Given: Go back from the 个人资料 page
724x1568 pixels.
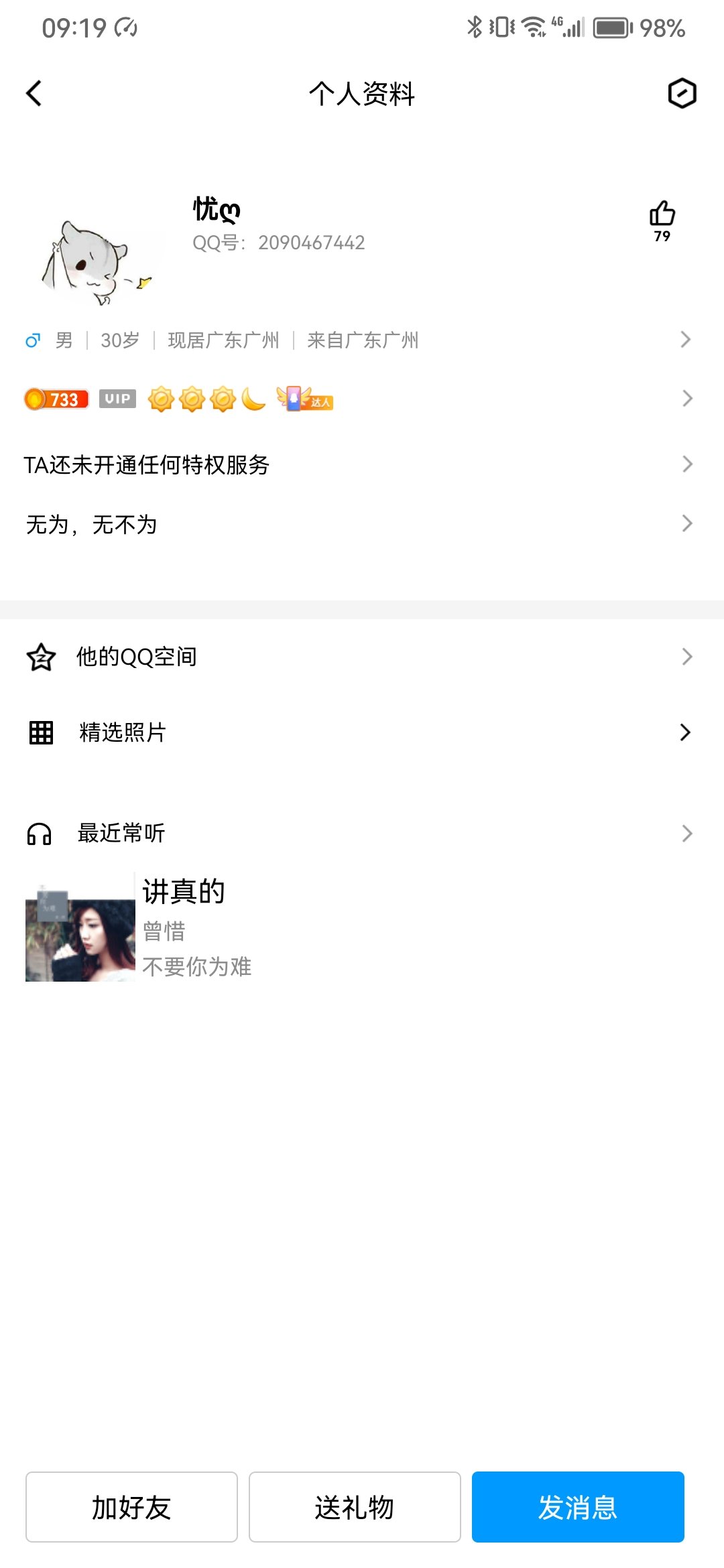Looking at the screenshot, I should tap(34, 93).
